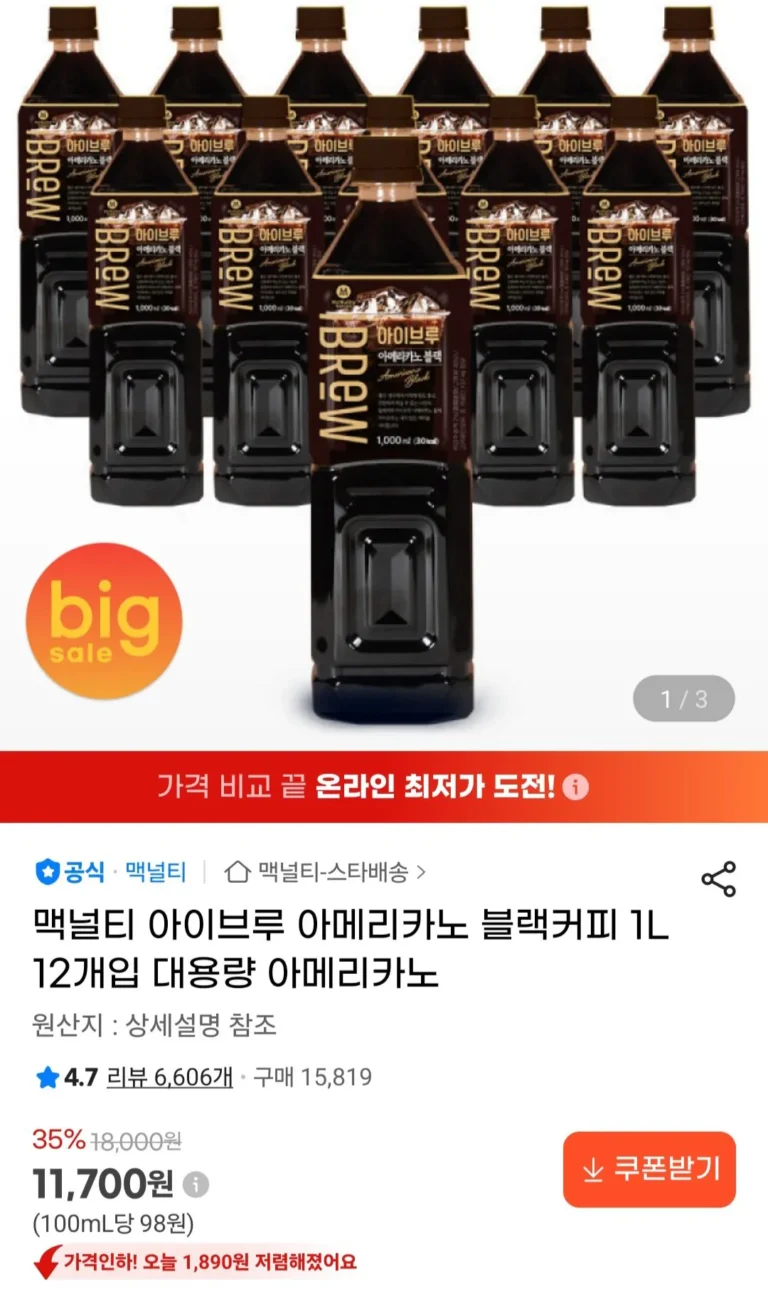Open the 맥널티-스타배송 store link
Viewport: 768px width, 1294px height.
pos(326,872)
